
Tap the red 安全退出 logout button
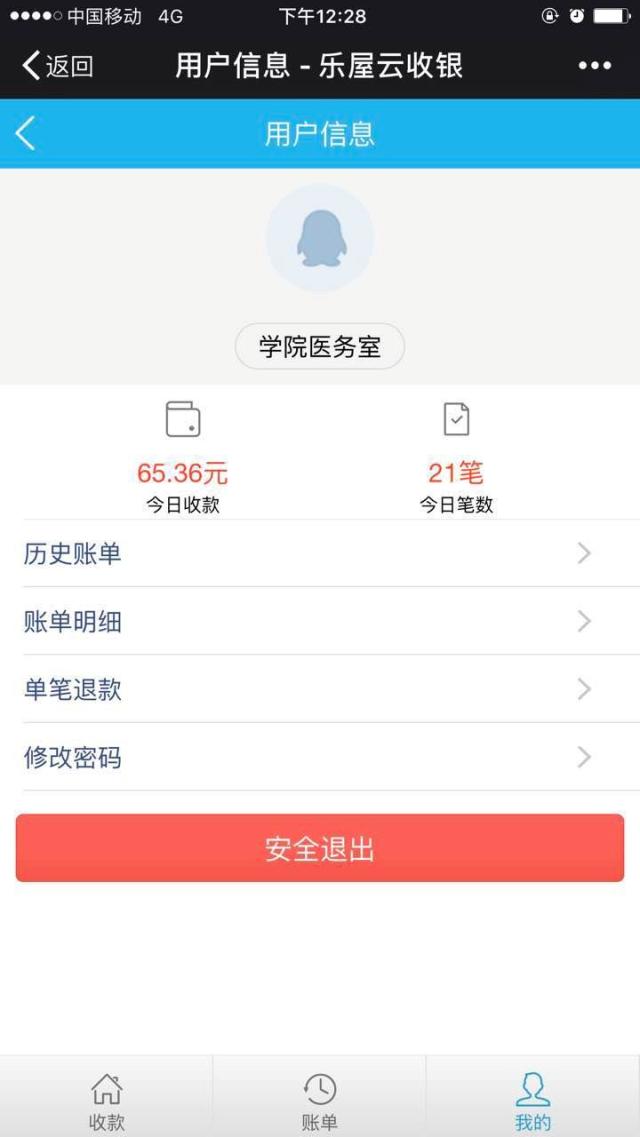pyautogui.click(x=320, y=848)
